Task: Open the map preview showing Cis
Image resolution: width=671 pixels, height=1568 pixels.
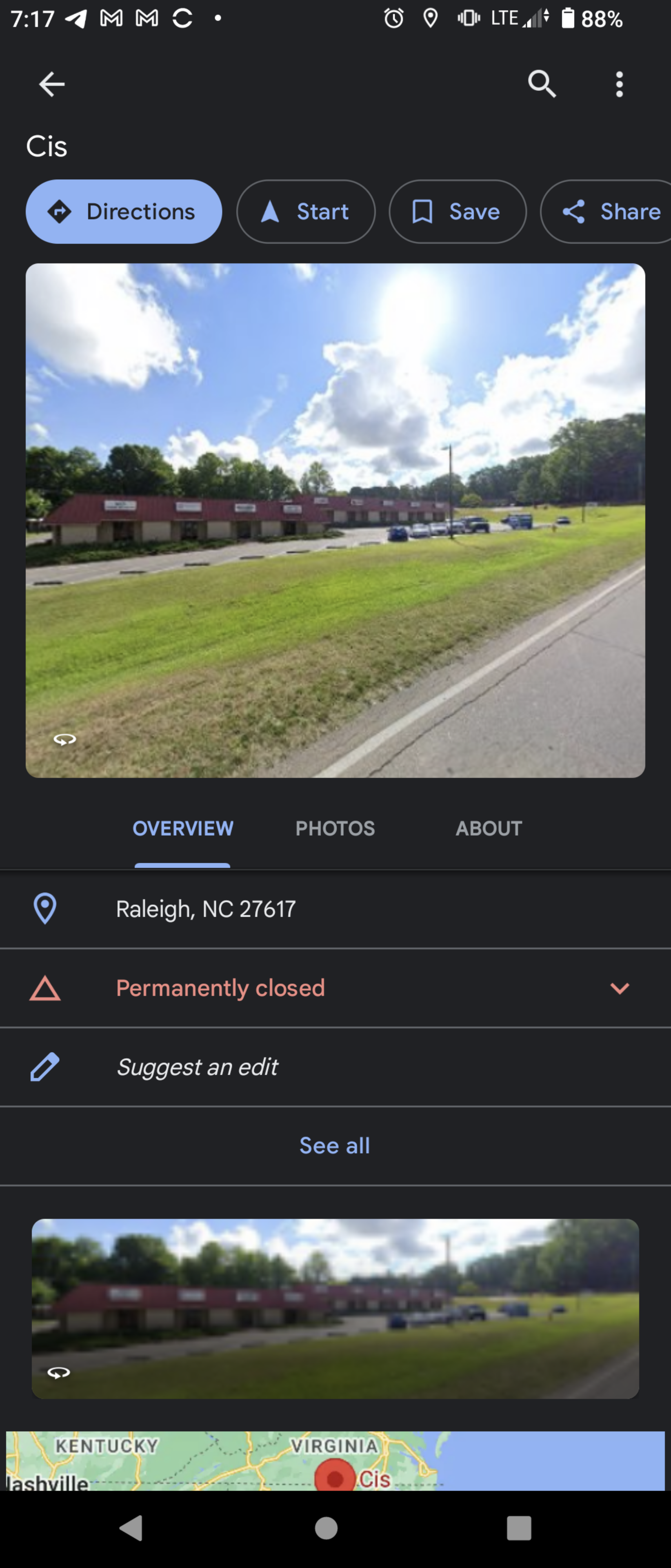Action: (335, 1461)
